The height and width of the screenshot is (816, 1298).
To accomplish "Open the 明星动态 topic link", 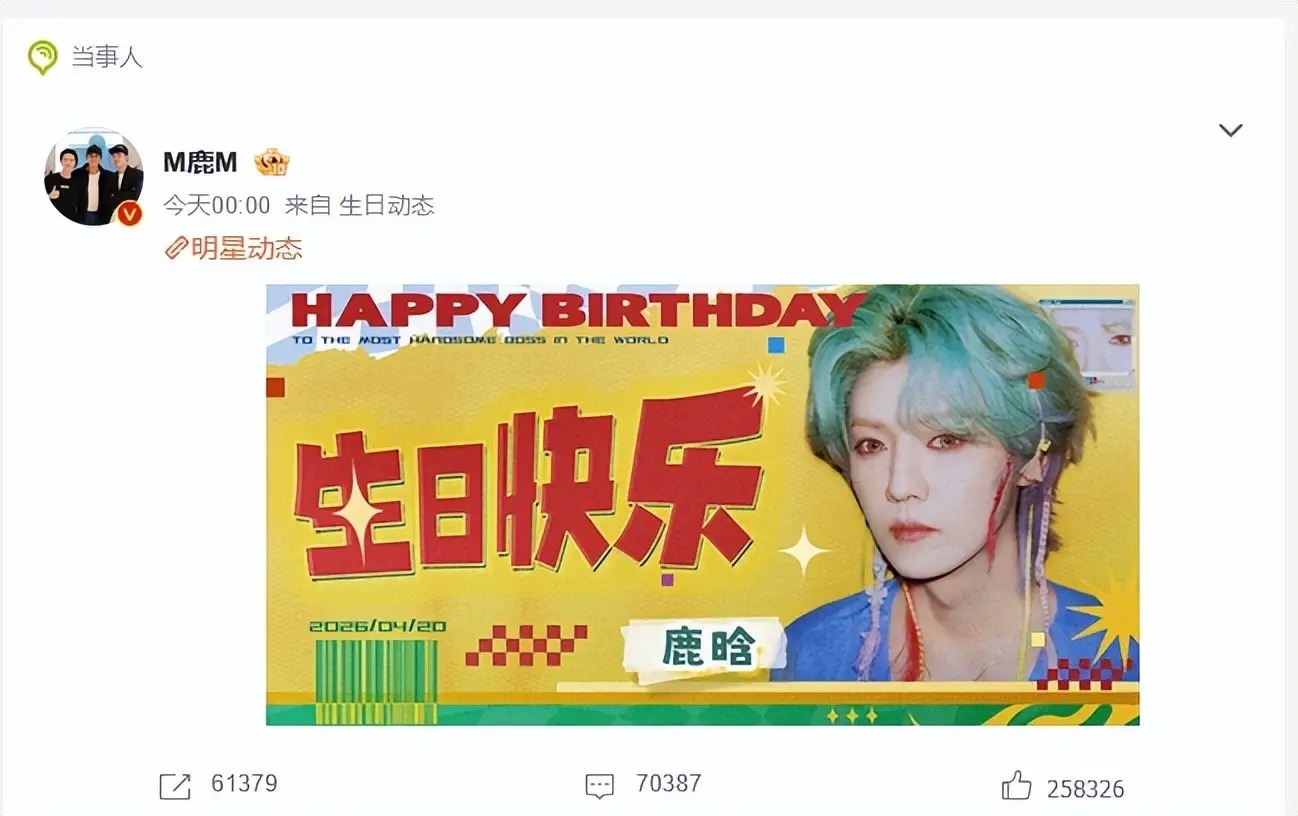I will coord(235,248).
